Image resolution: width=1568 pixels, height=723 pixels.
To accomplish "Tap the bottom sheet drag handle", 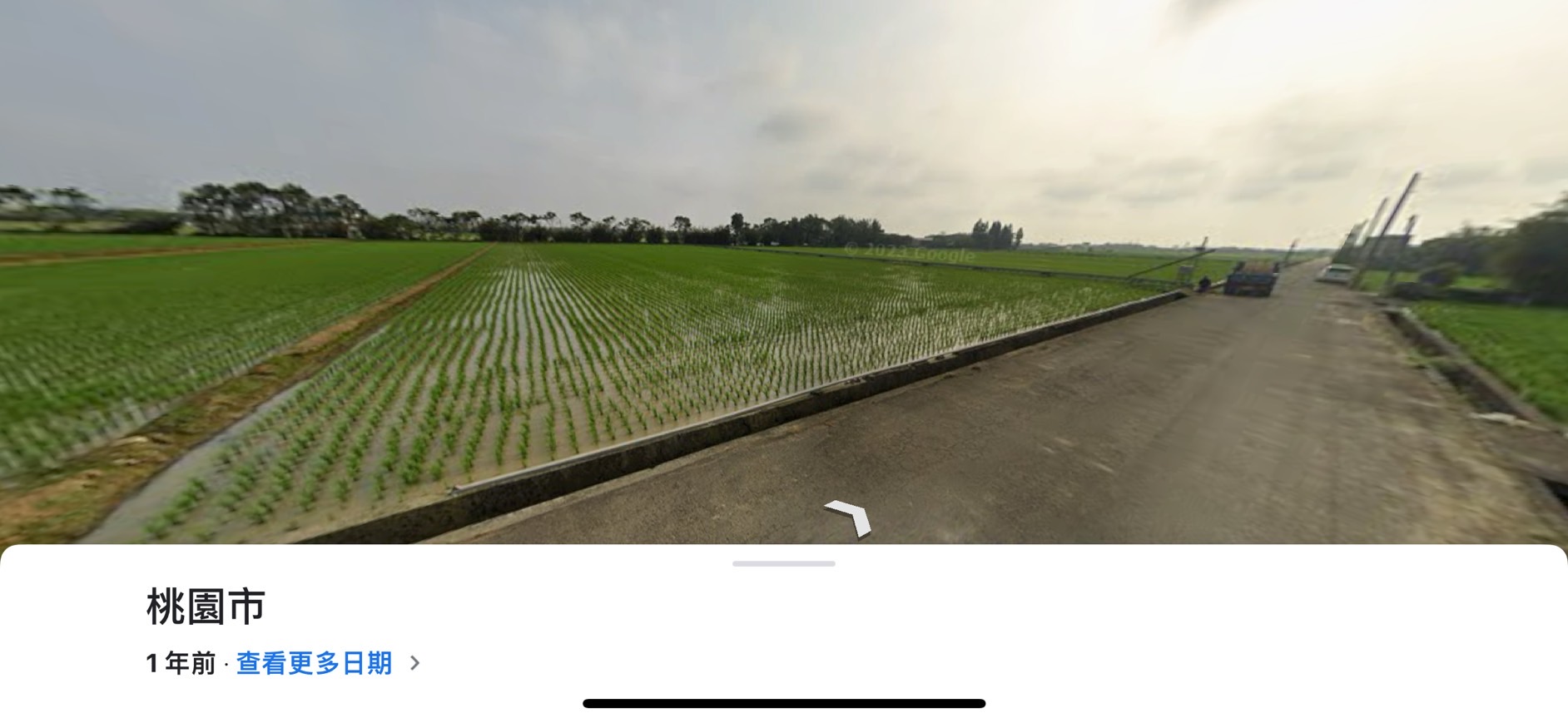I will [x=783, y=564].
